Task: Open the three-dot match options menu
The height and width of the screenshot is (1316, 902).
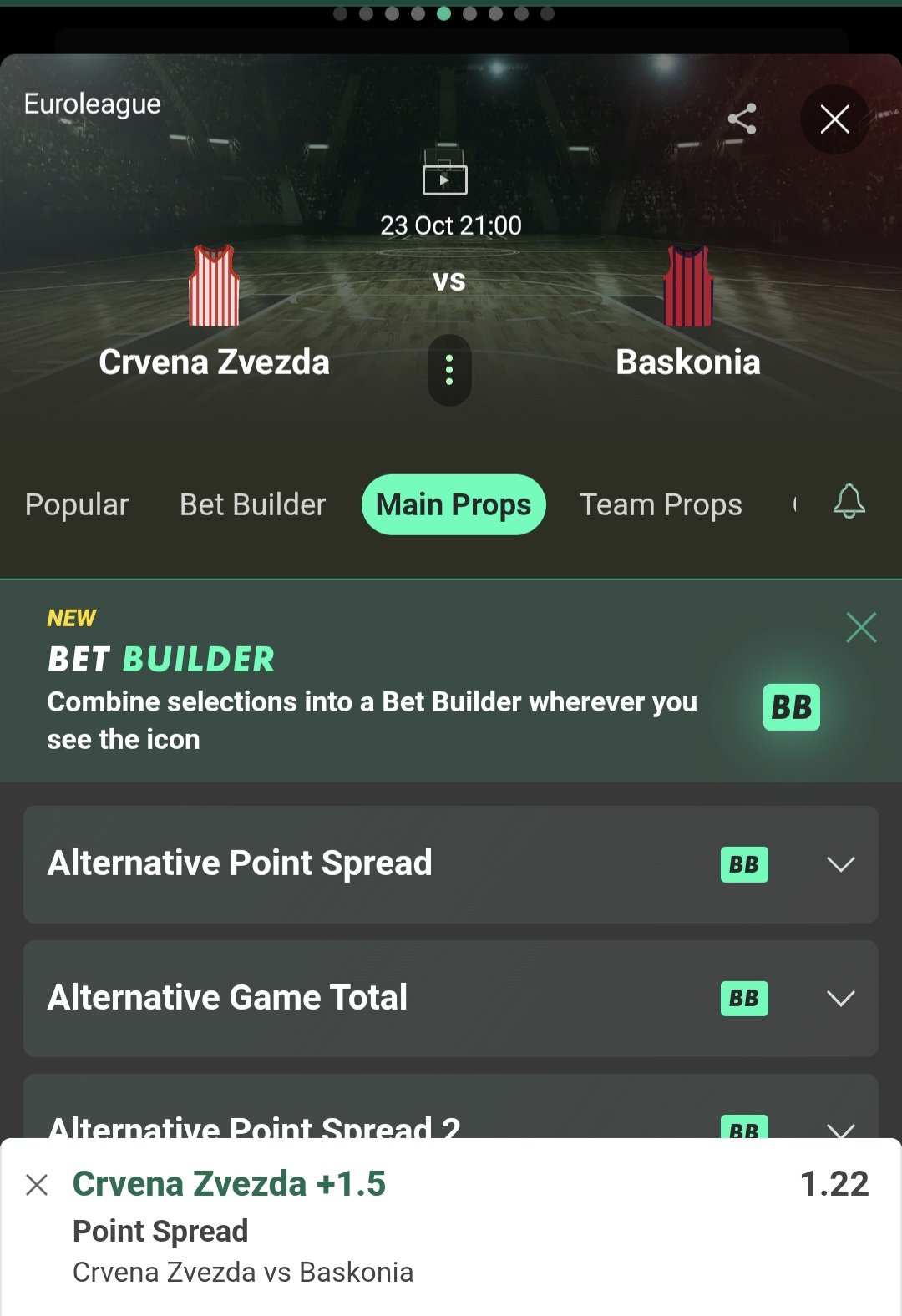Action: point(449,370)
